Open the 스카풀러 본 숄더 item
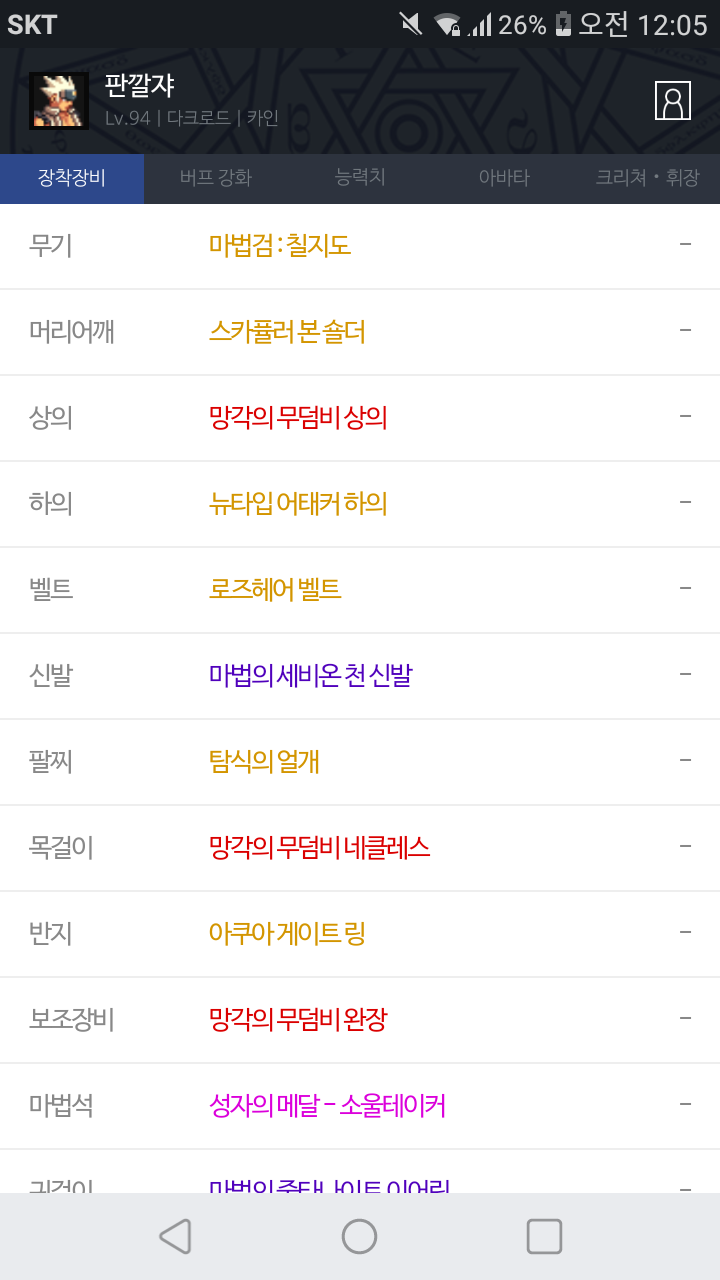Screen dimensions: 720x1280 point(360,332)
